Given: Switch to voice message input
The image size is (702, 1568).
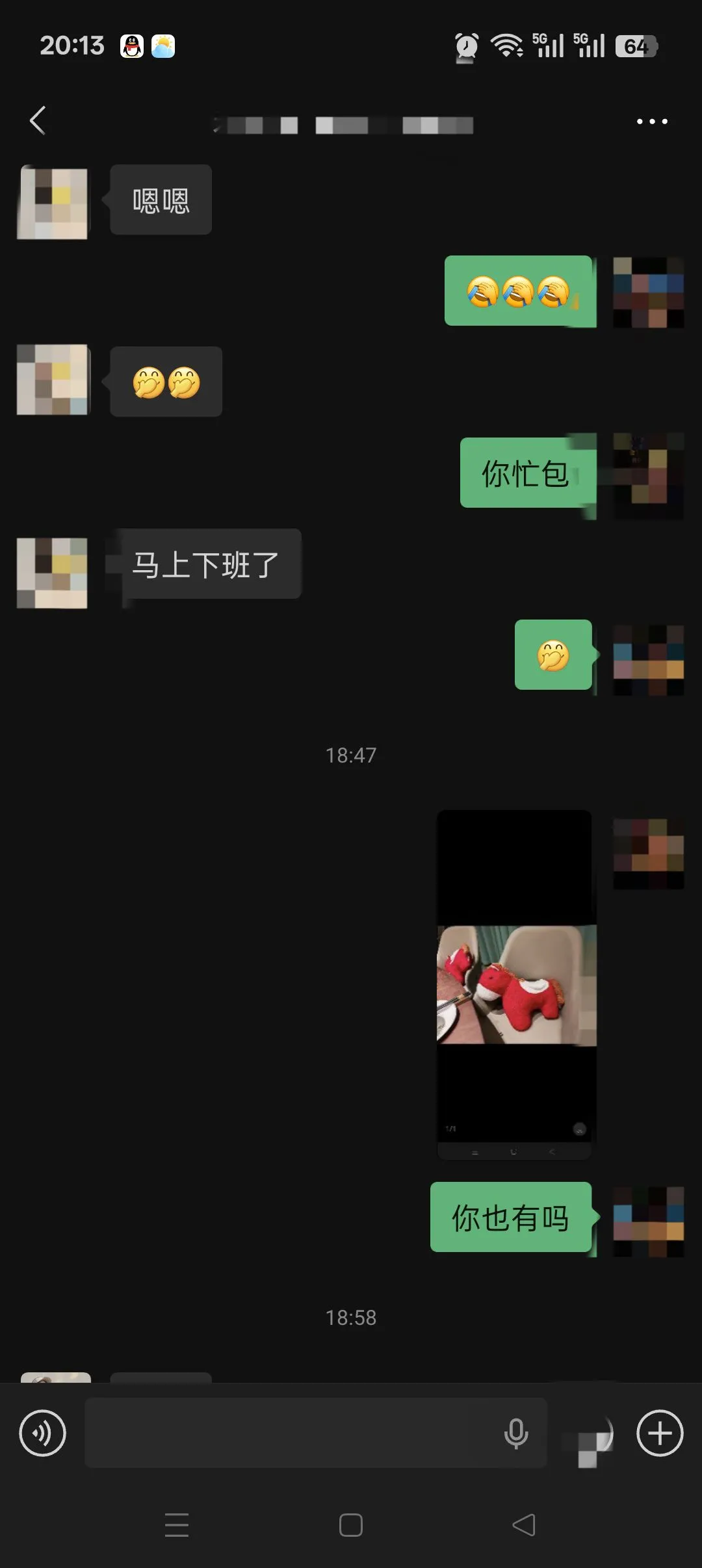Looking at the screenshot, I should (42, 1433).
